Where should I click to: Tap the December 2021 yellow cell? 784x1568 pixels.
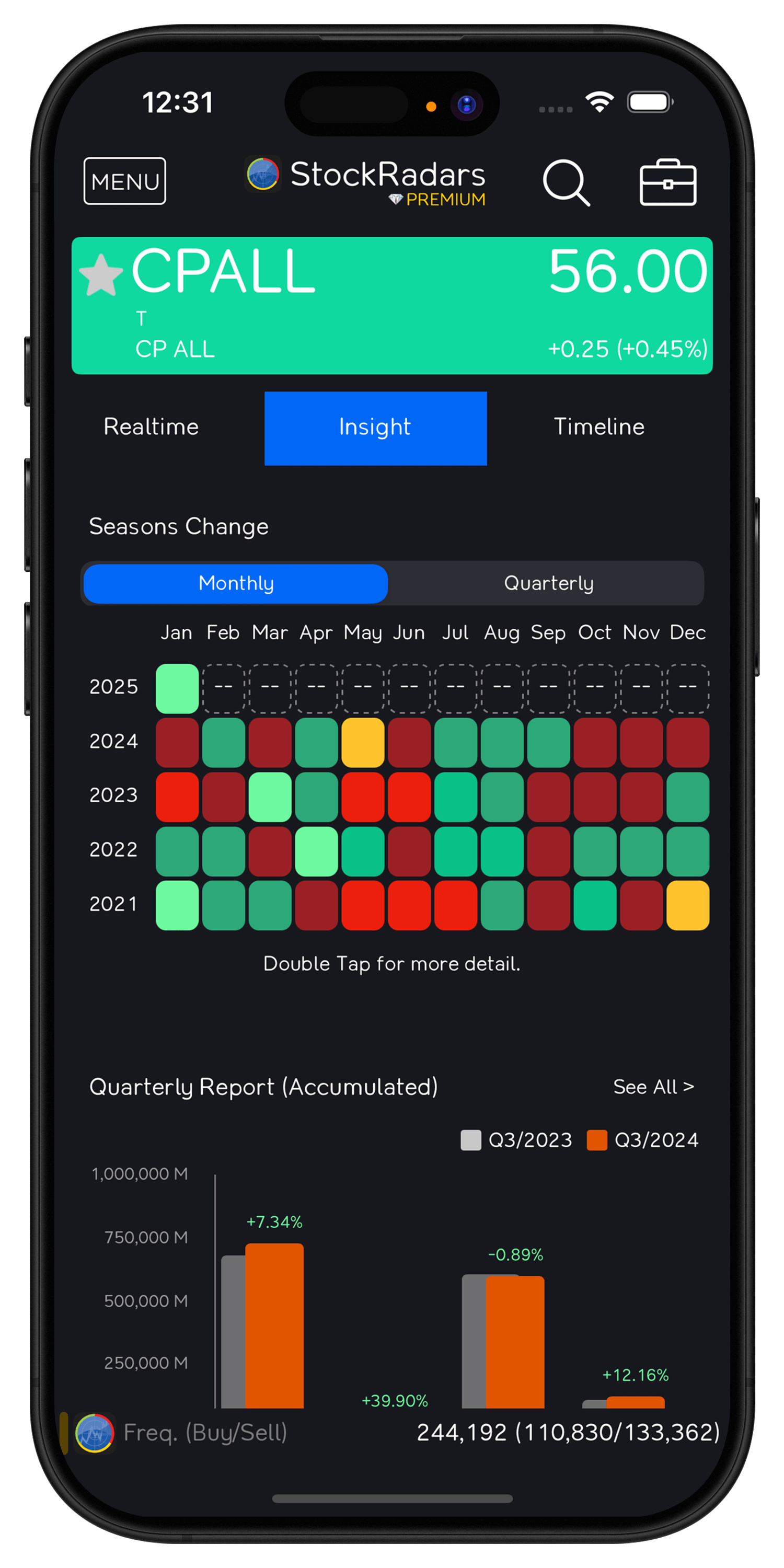688,905
